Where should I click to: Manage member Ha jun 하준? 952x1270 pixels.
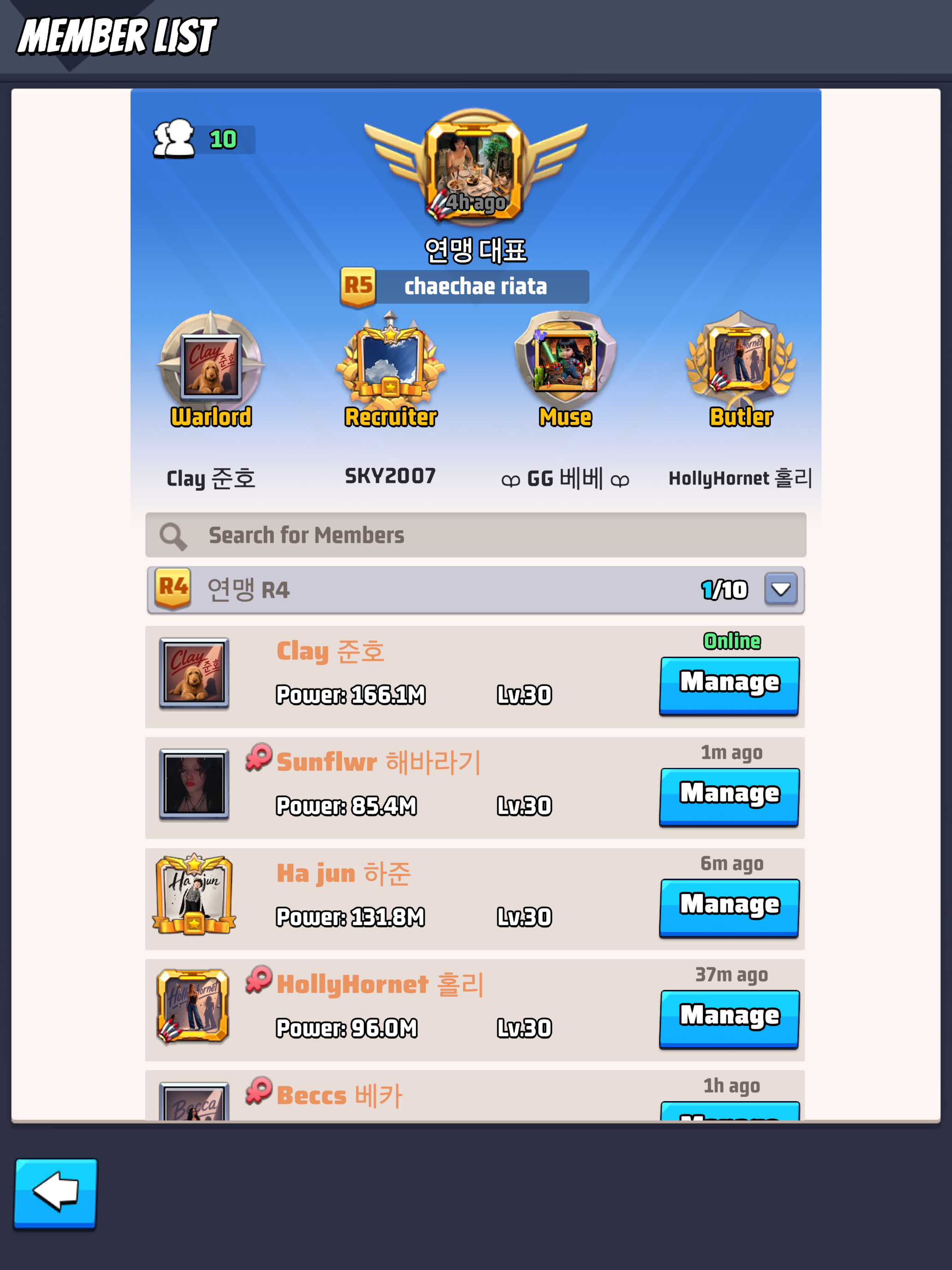[x=729, y=908]
